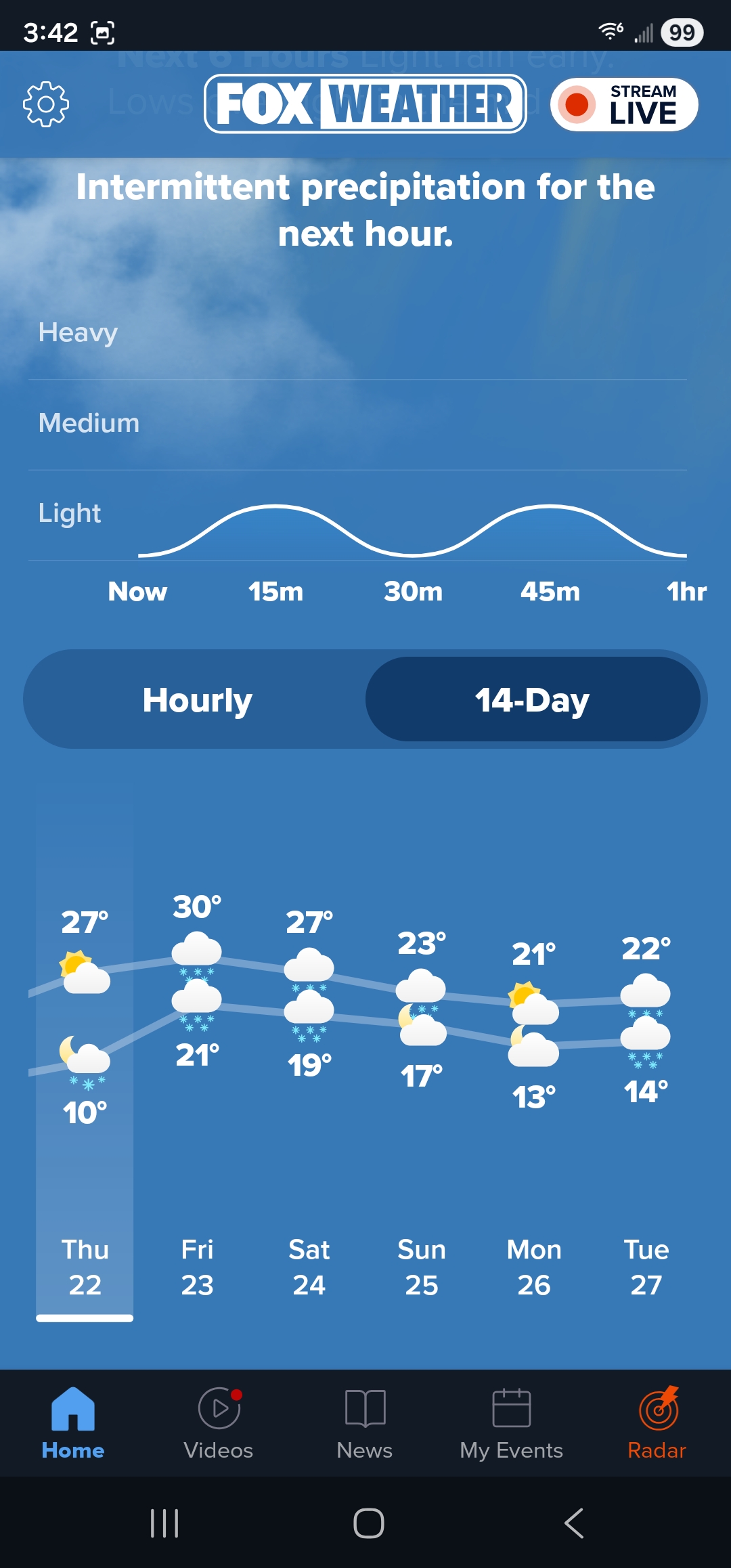Switch to the News tab
Screen dimensions: 731x1568
[365, 1423]
